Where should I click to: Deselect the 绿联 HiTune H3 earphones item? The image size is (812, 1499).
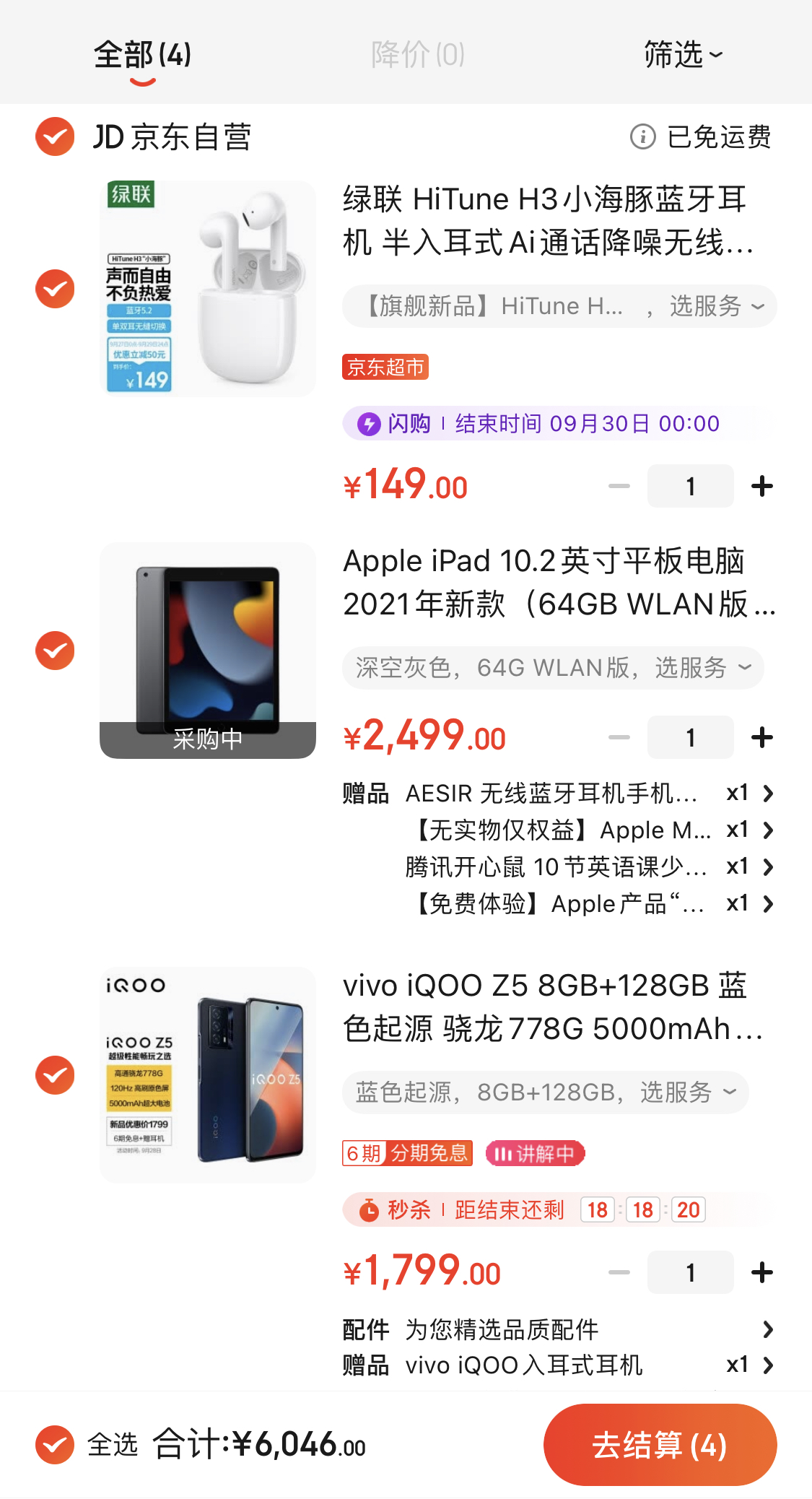[x=55, y=289]
